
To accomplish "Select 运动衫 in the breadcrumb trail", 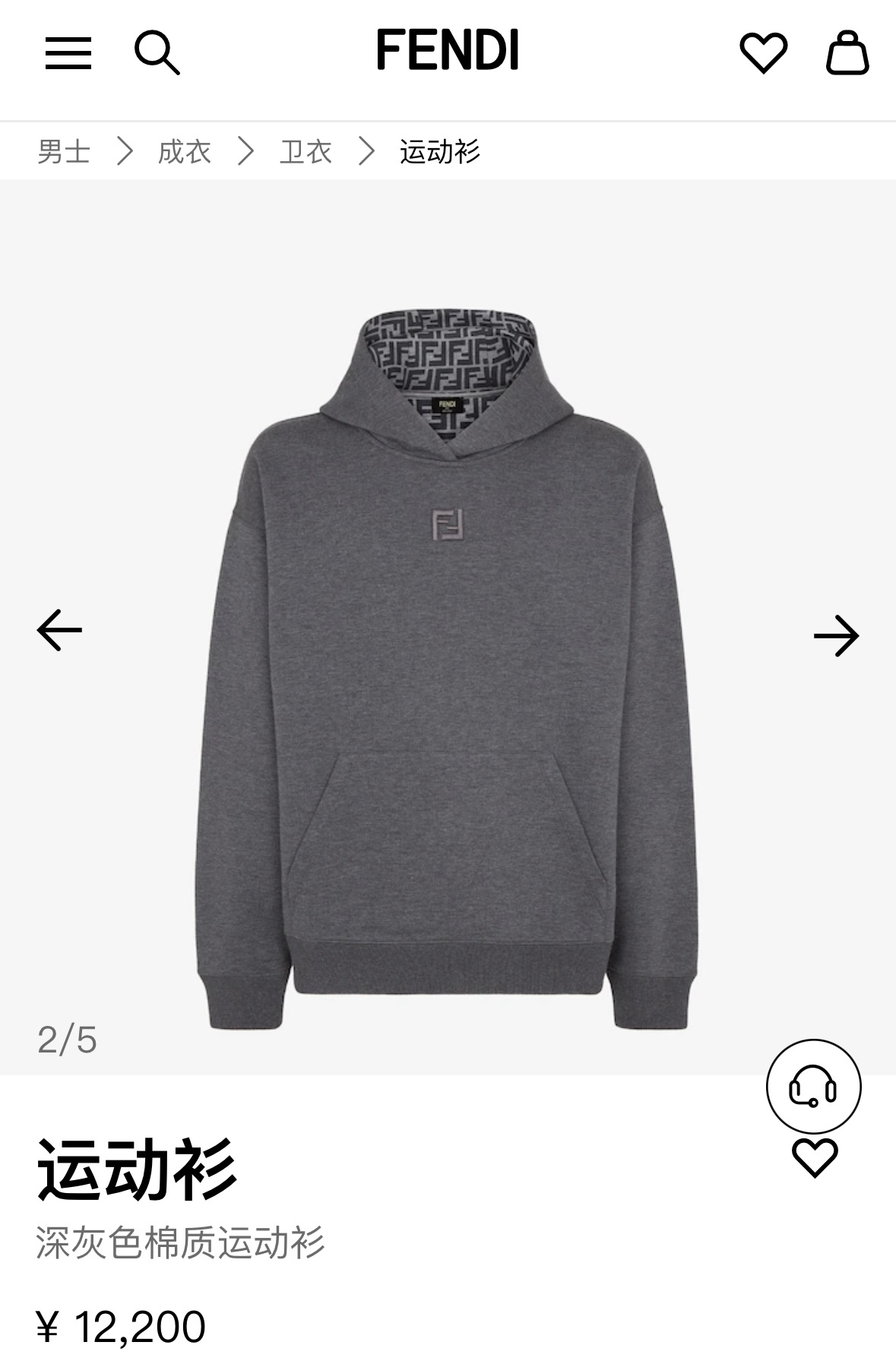I will (x=439, y=151).
